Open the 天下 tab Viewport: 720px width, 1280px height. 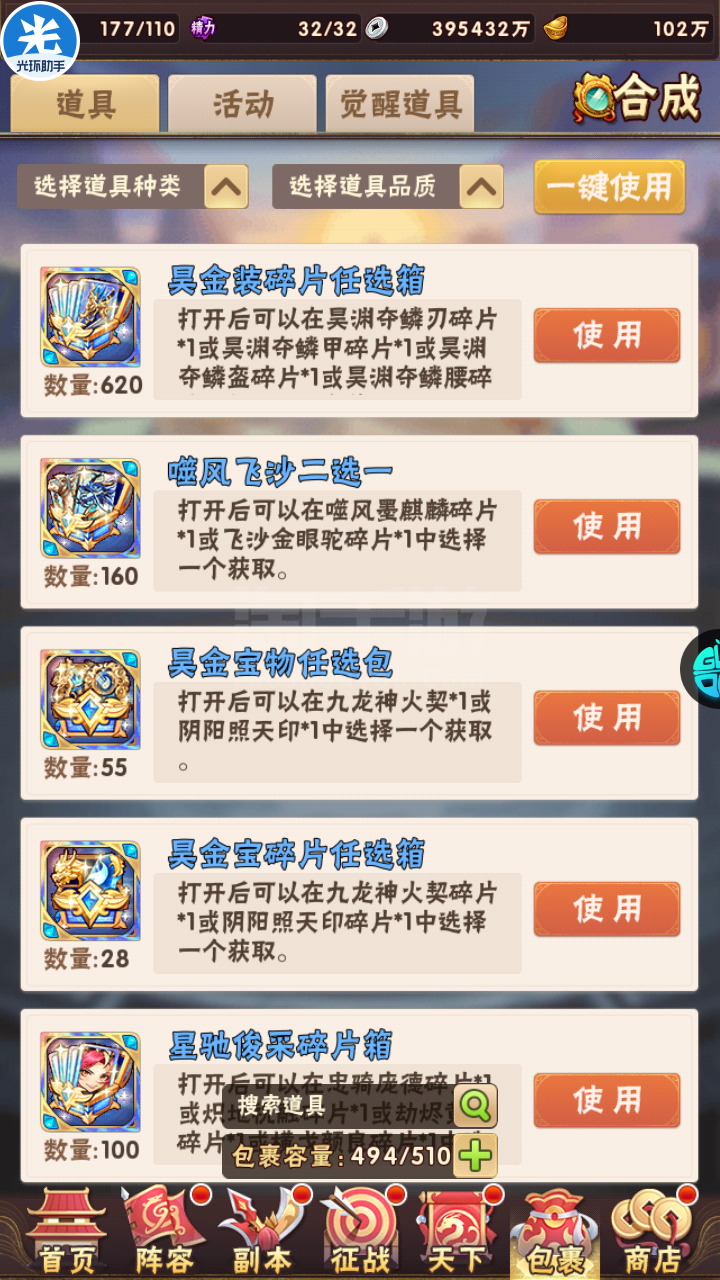click(457, 1233)
